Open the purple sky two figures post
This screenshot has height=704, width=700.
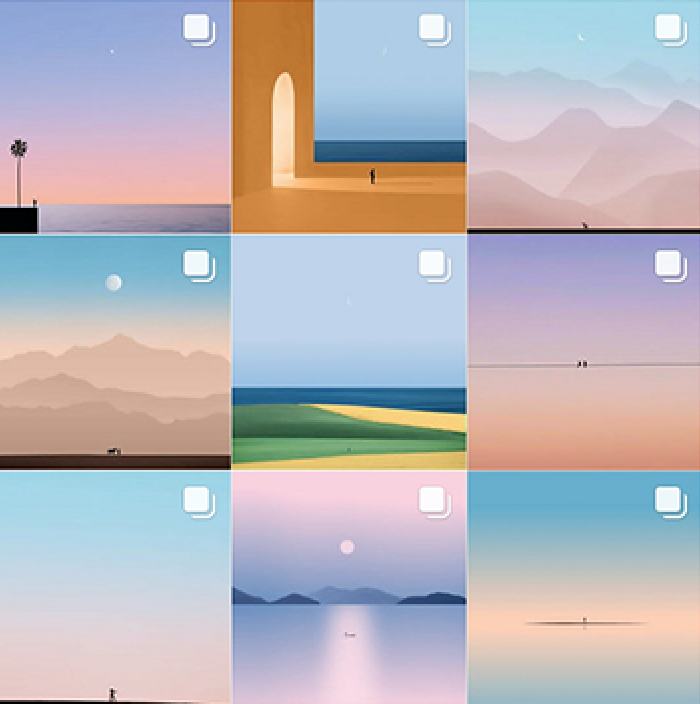[584, 352]
